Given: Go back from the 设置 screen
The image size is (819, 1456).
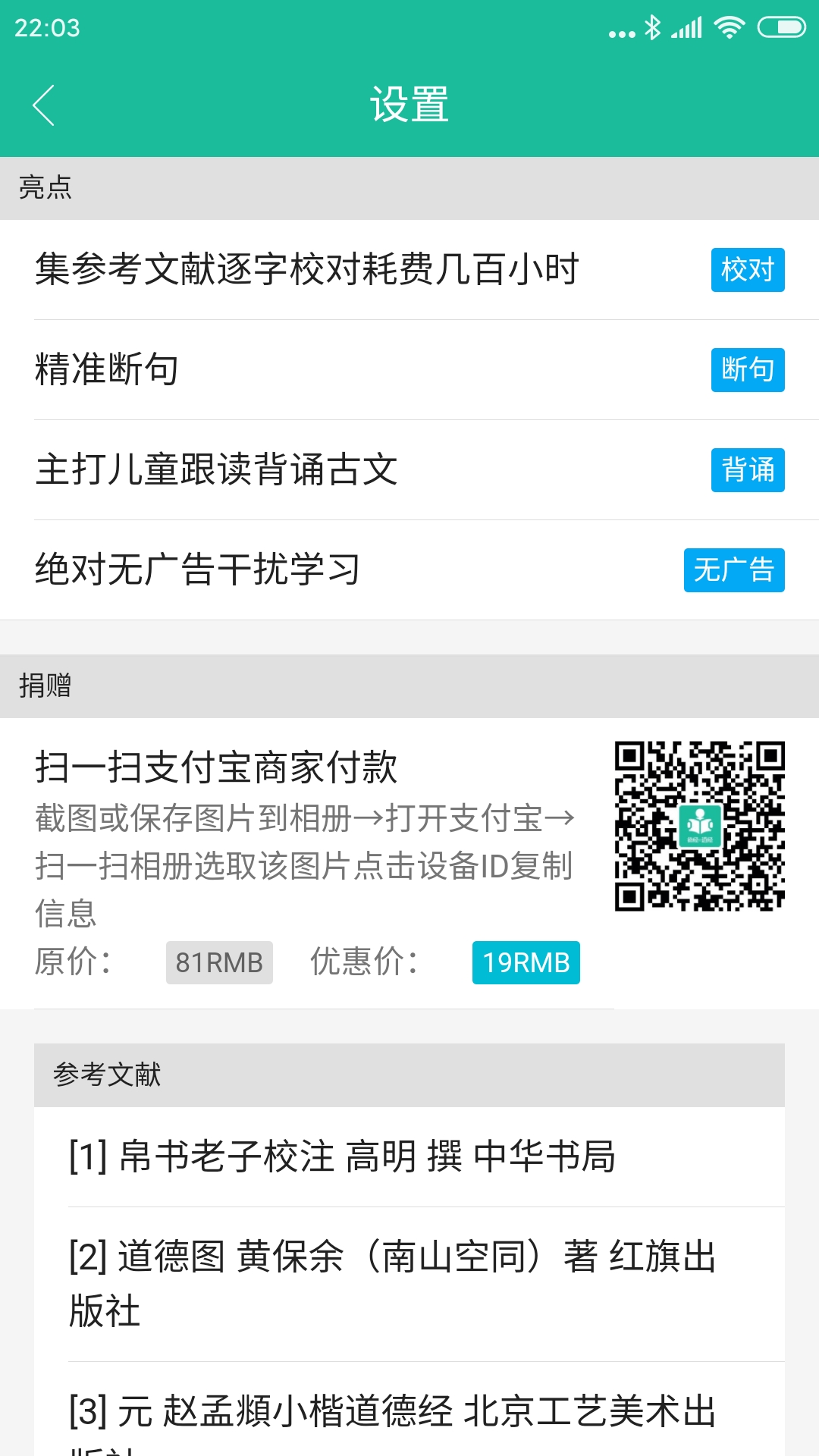Looking at the screenshot, I should click(x=44, y=105).
